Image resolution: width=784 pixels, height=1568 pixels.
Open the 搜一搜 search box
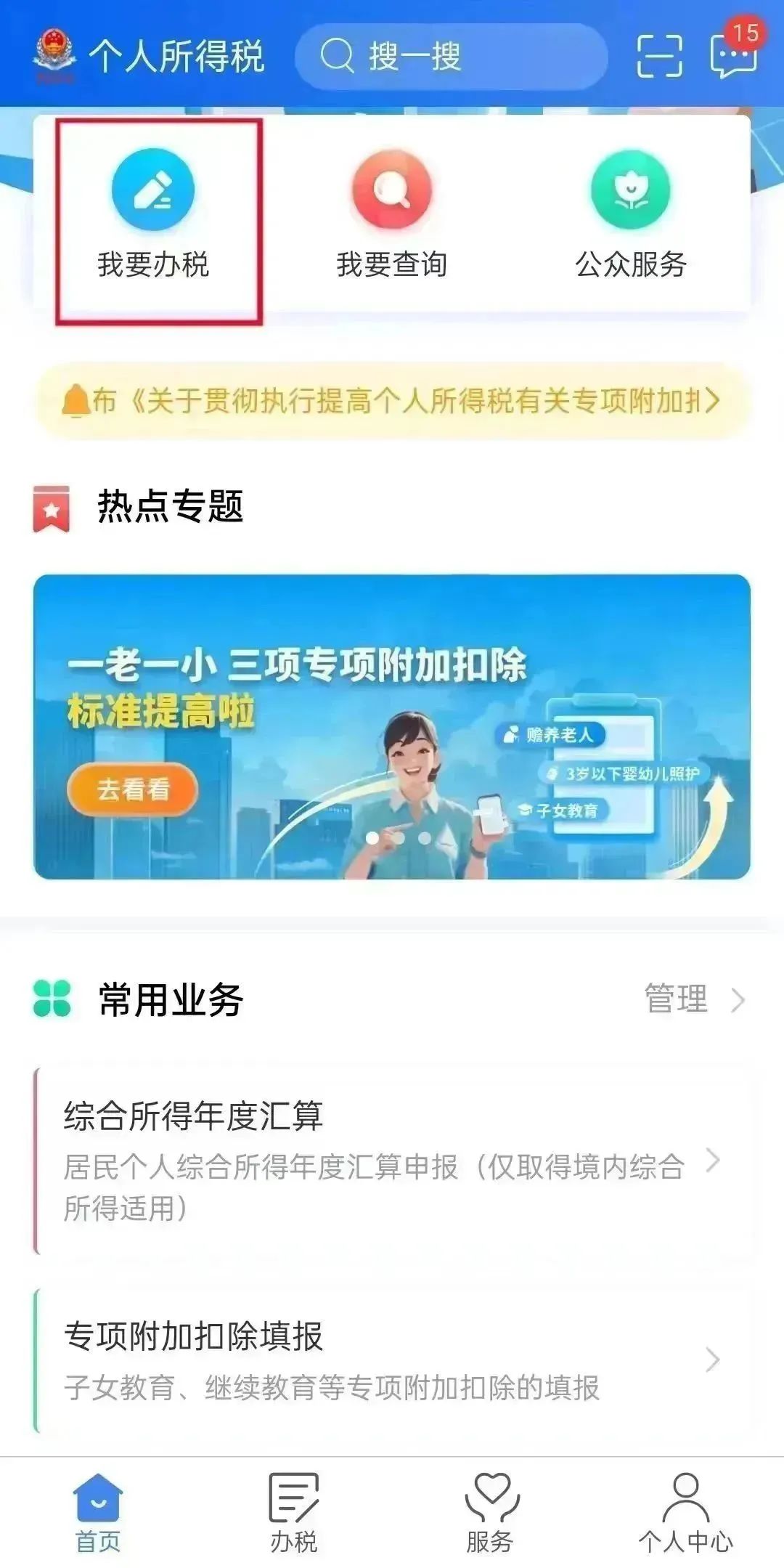point(450,56)
